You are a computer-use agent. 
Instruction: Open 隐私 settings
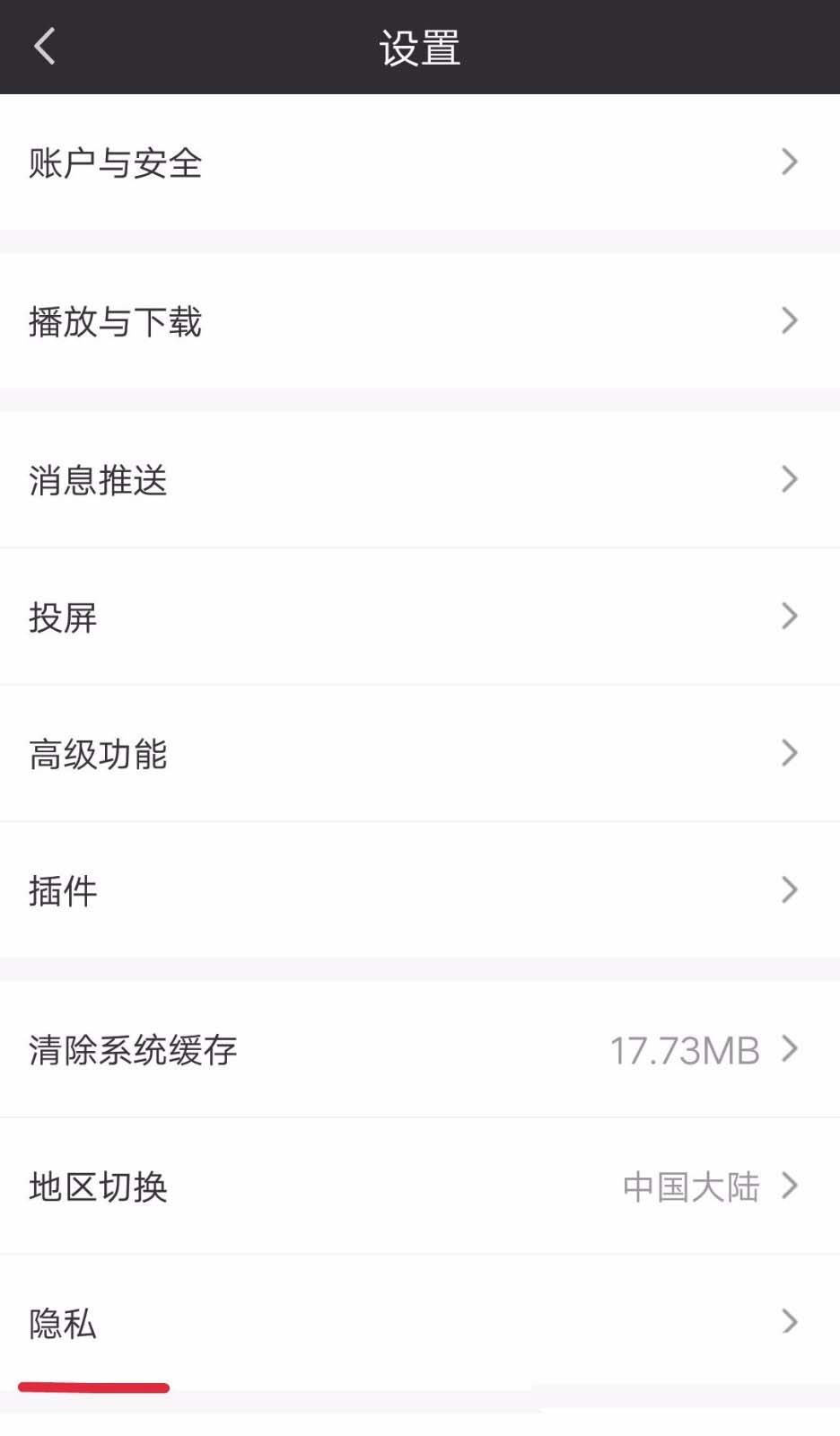(420, 1323)
